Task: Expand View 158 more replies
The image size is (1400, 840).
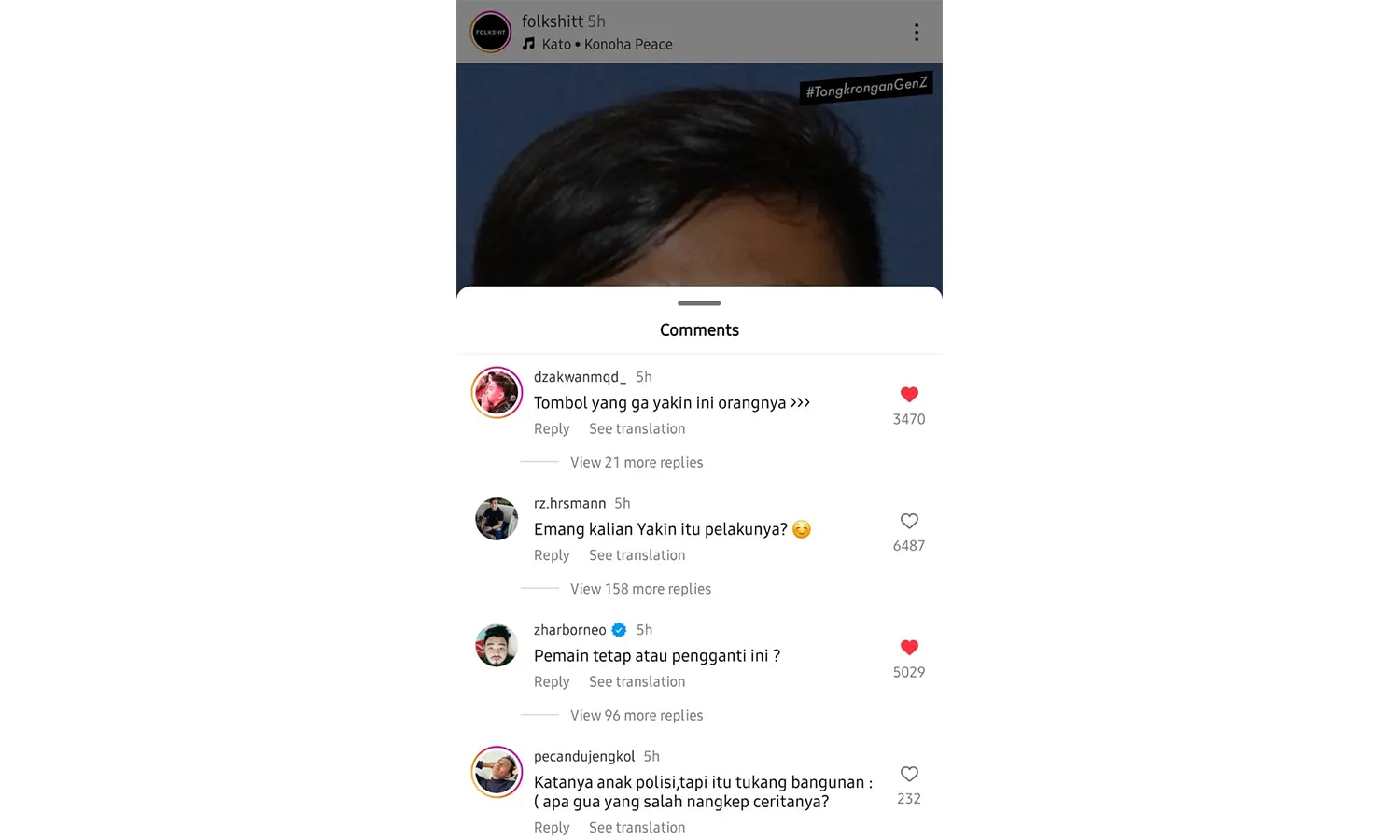Action: (x=640, y=589)
